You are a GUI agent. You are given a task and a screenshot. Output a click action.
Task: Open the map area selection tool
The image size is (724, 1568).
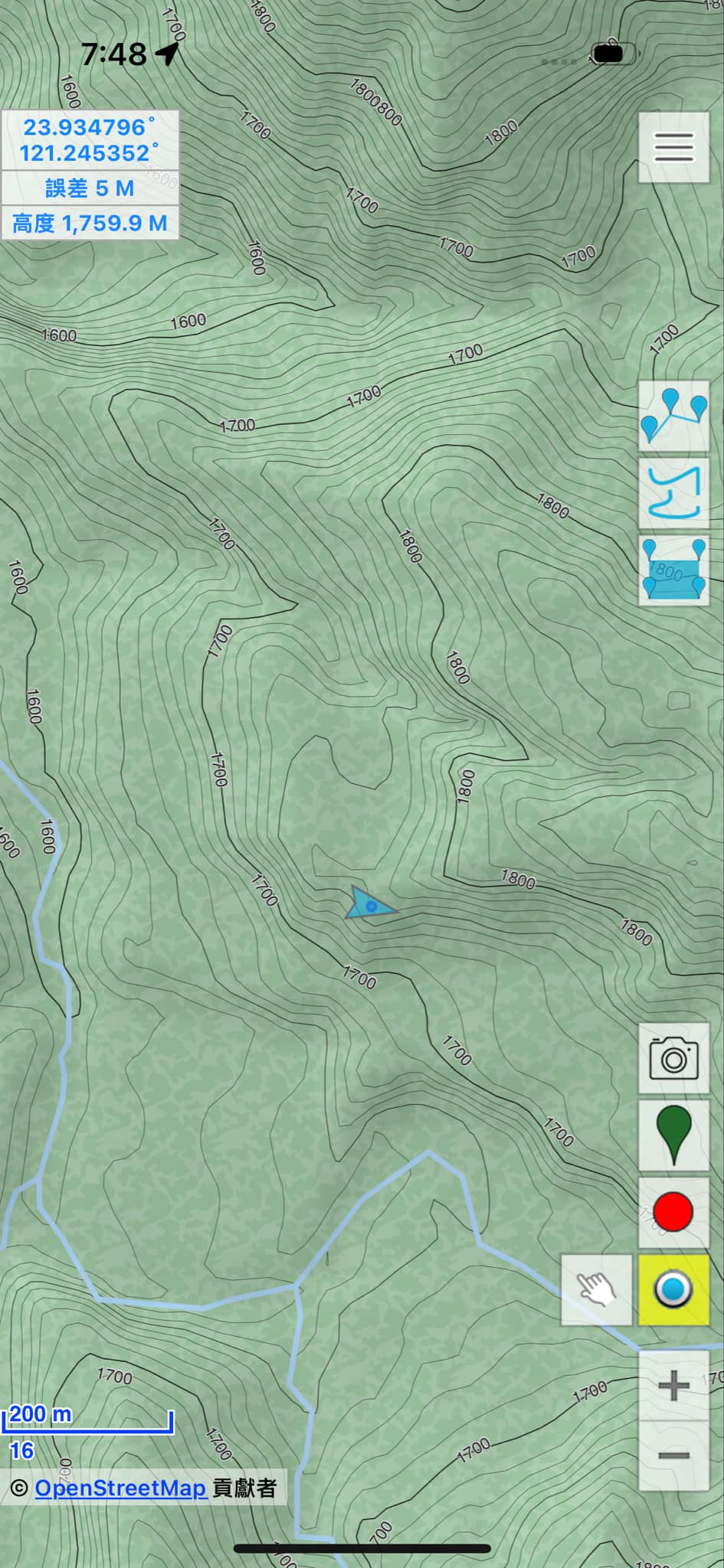pos(673,570)
